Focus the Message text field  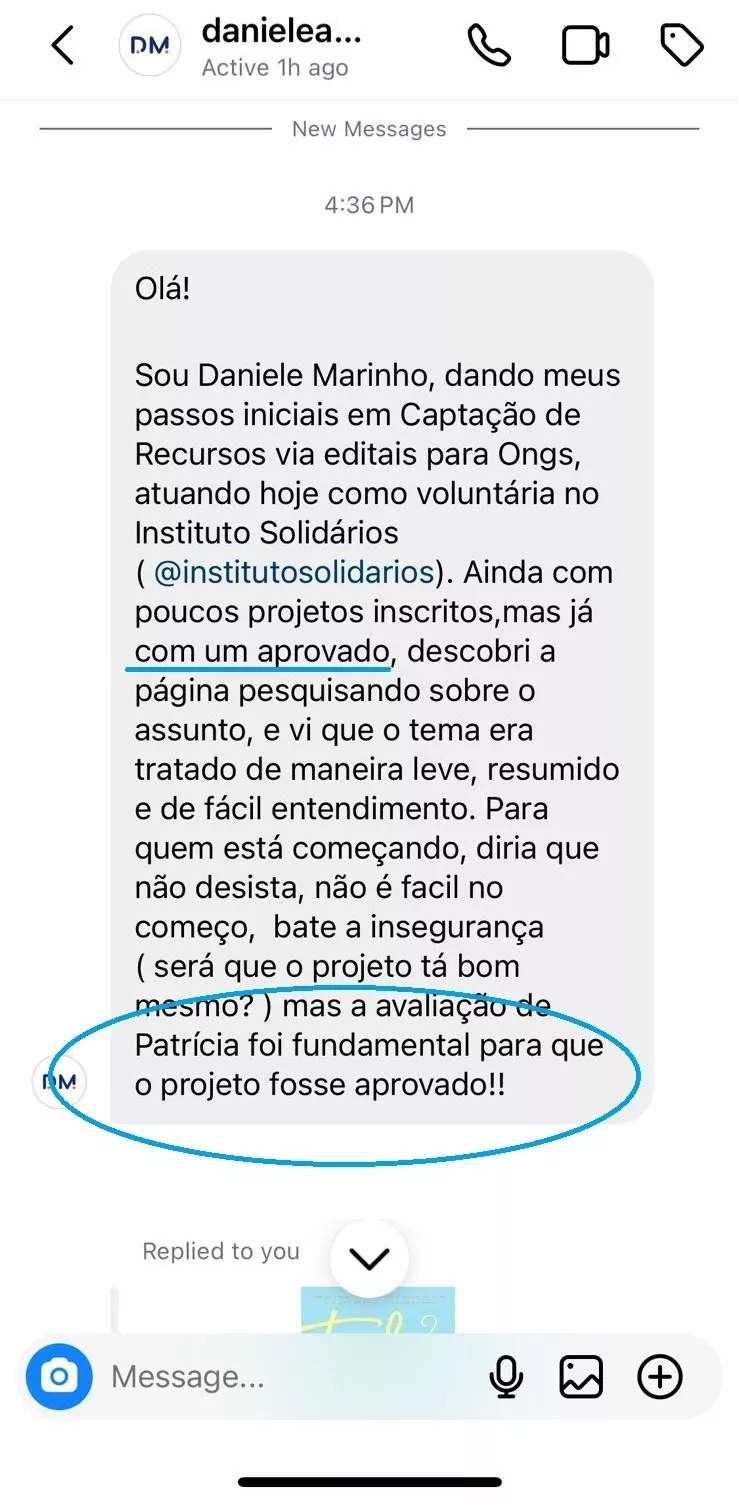(290, 1377)
